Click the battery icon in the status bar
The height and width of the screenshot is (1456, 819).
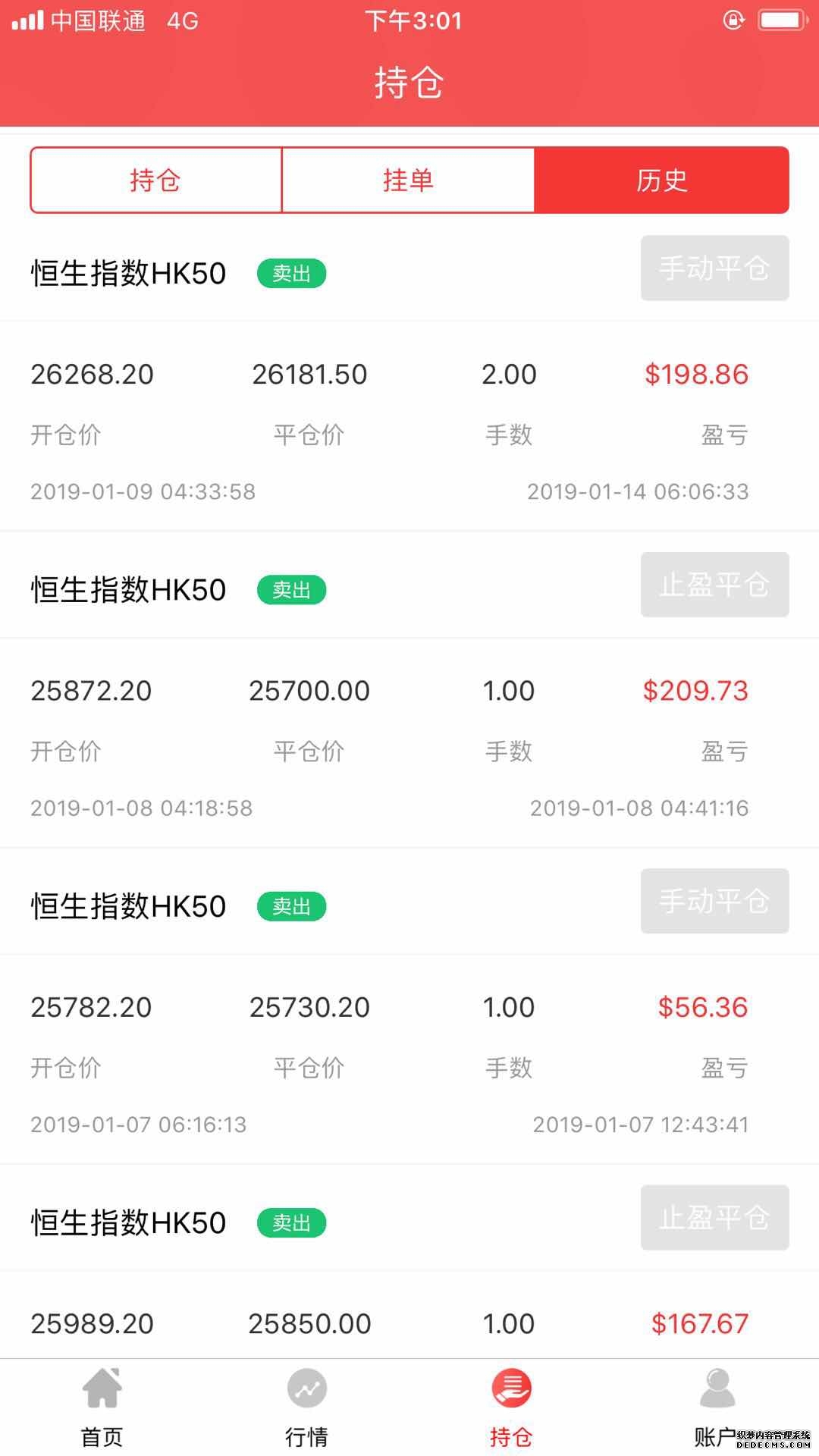(780, 20)
